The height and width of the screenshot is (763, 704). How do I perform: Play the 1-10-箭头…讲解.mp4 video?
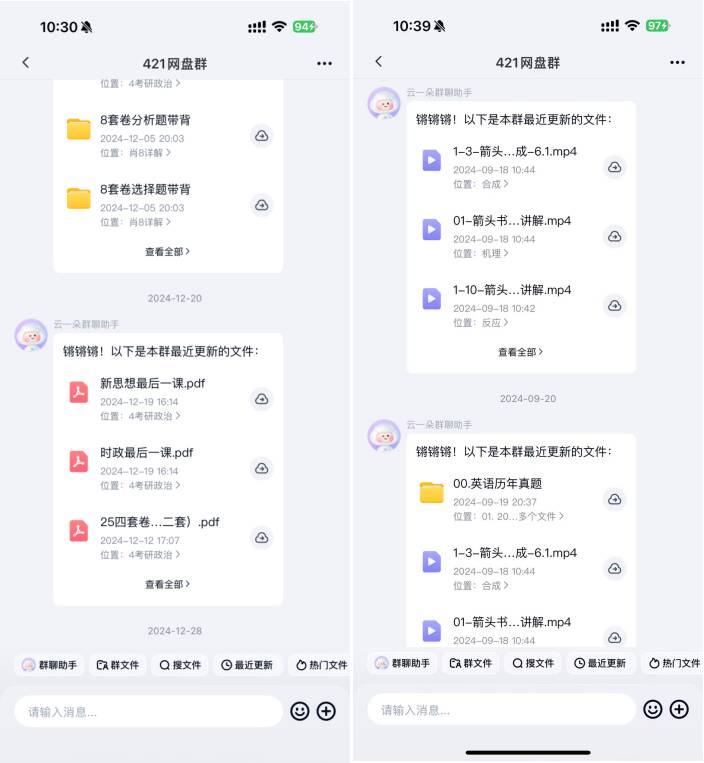[x=511, y=290]
